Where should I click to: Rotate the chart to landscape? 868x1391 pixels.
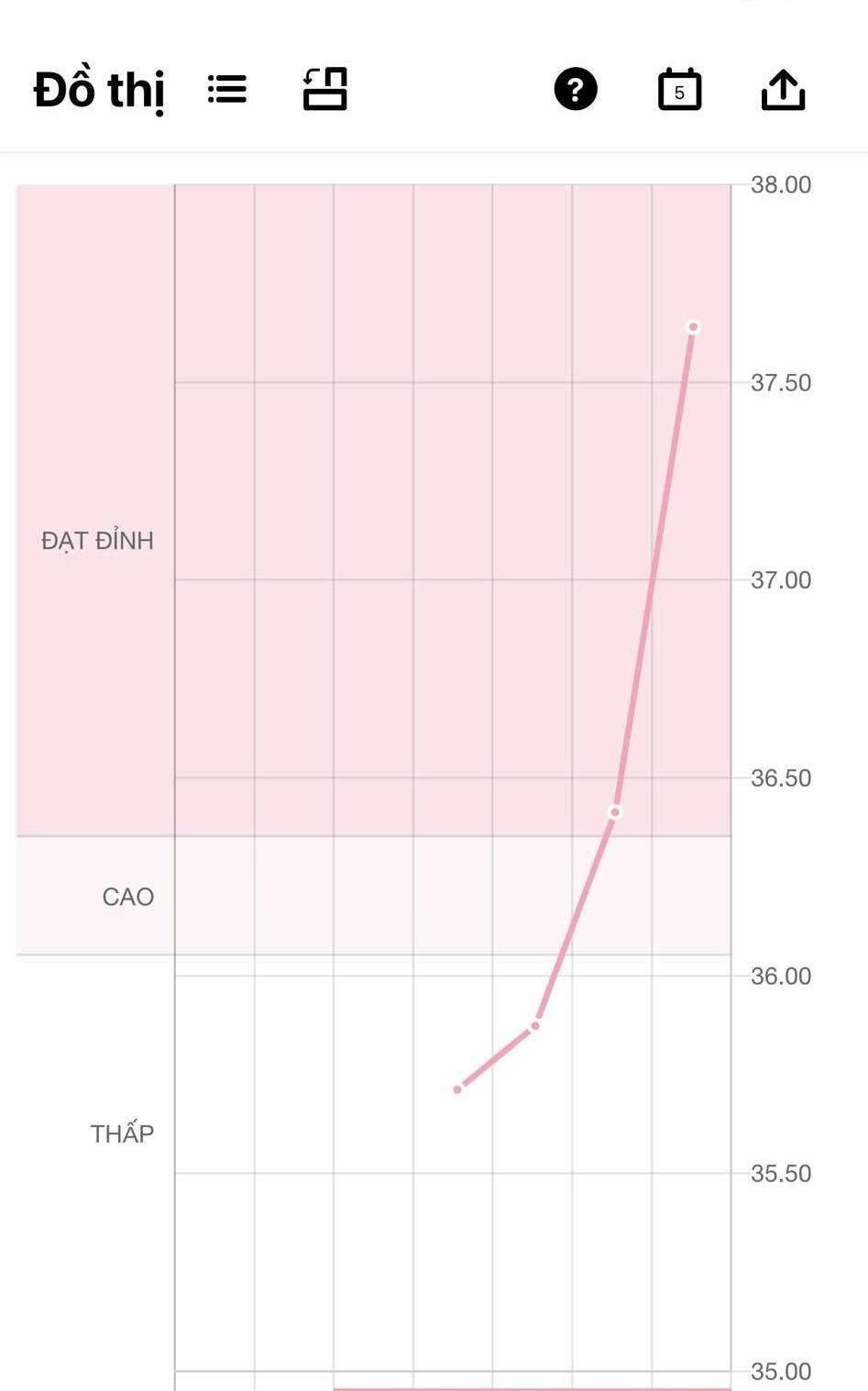[x=325, y=89]
